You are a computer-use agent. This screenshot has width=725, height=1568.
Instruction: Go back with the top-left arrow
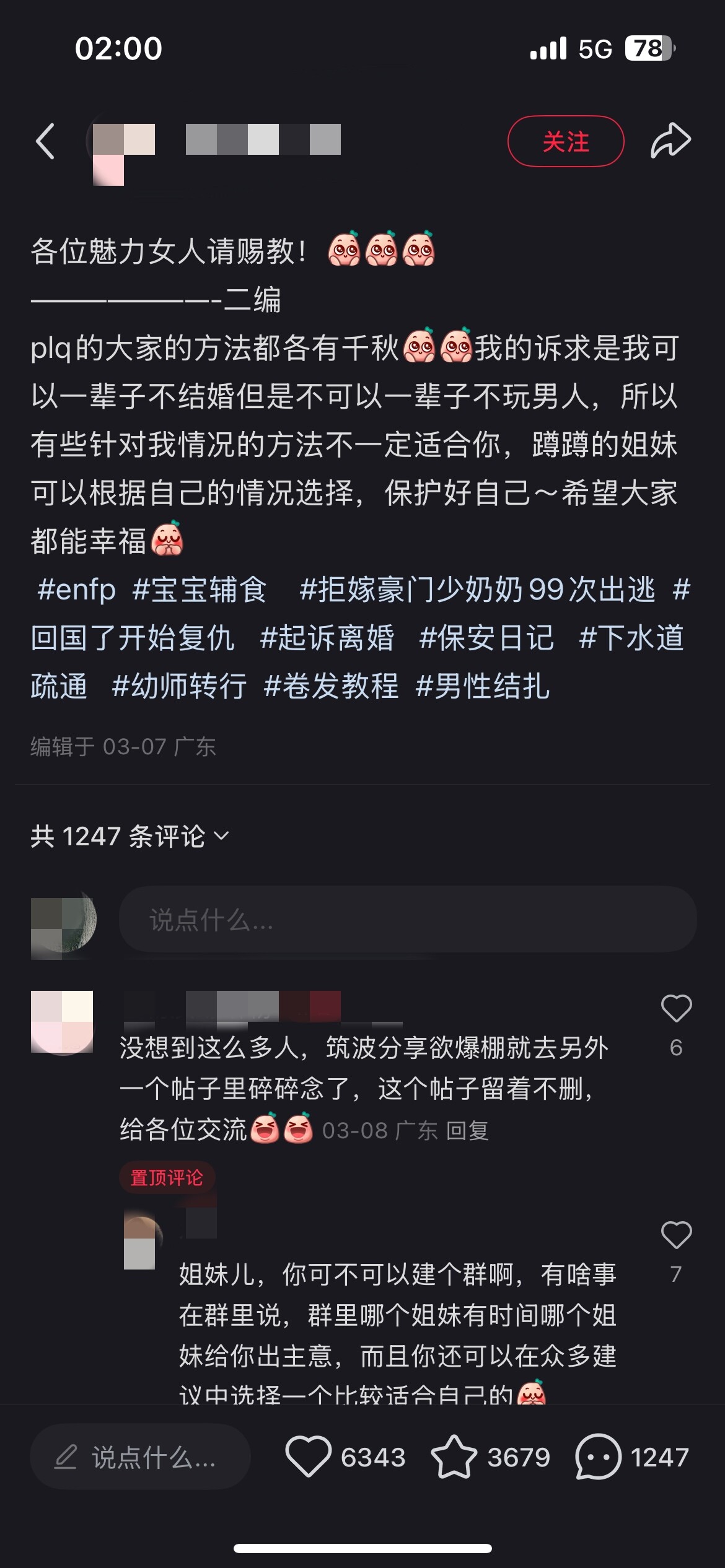click(x=45, y=141)
